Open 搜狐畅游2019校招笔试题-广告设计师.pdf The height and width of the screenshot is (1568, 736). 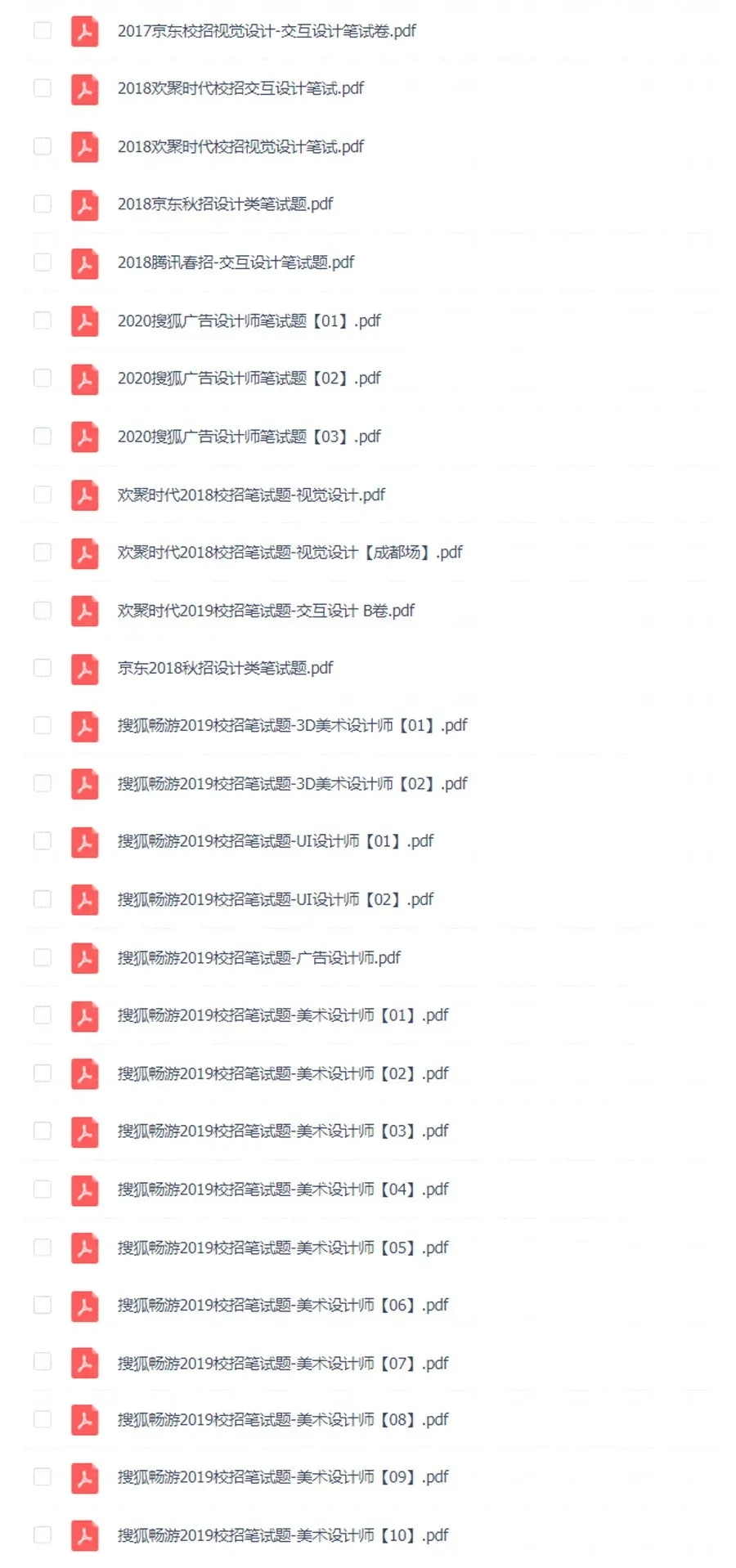258,957
